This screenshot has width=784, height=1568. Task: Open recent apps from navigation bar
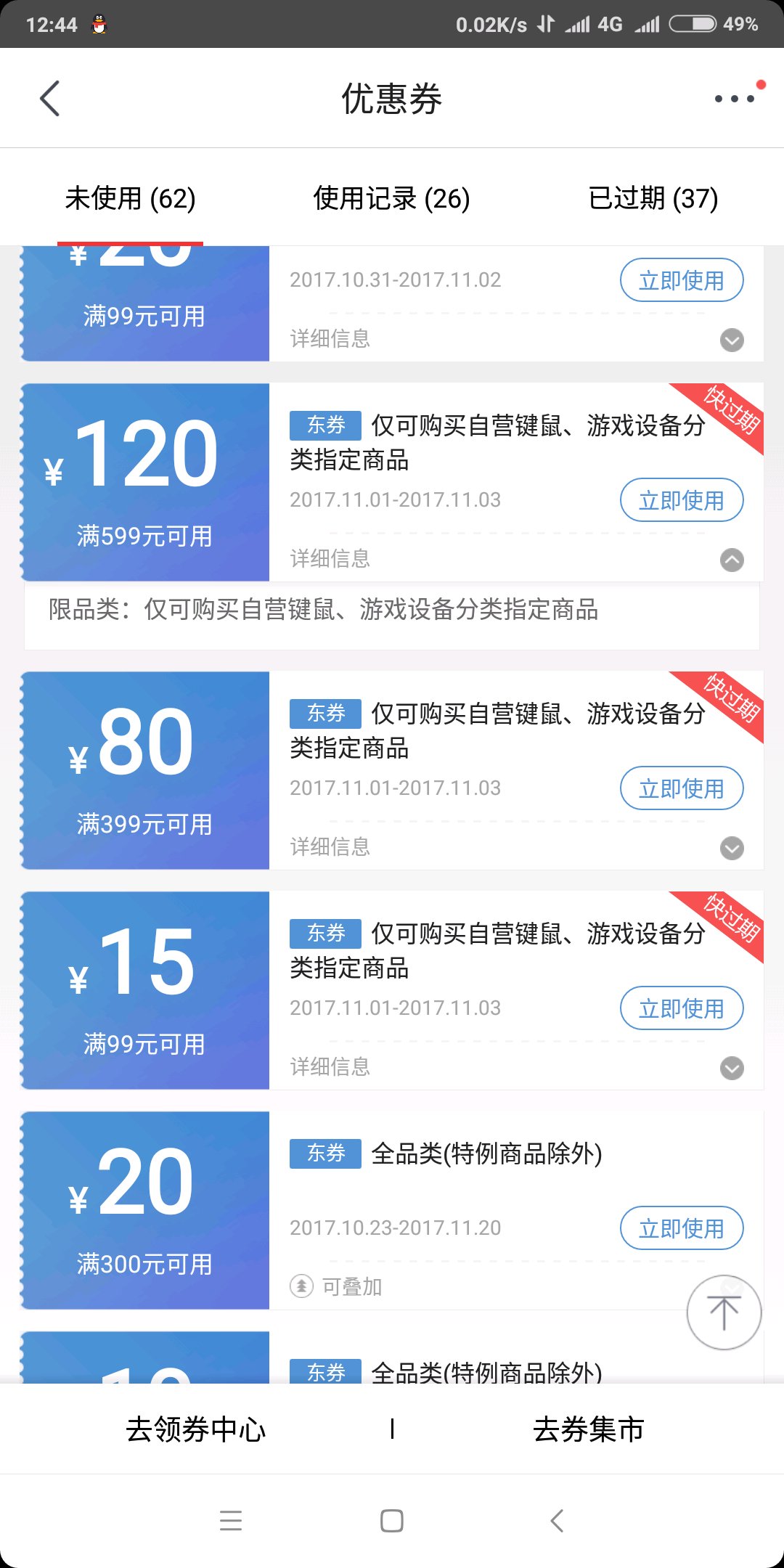pyautogui.click(x=231, y=1521)
